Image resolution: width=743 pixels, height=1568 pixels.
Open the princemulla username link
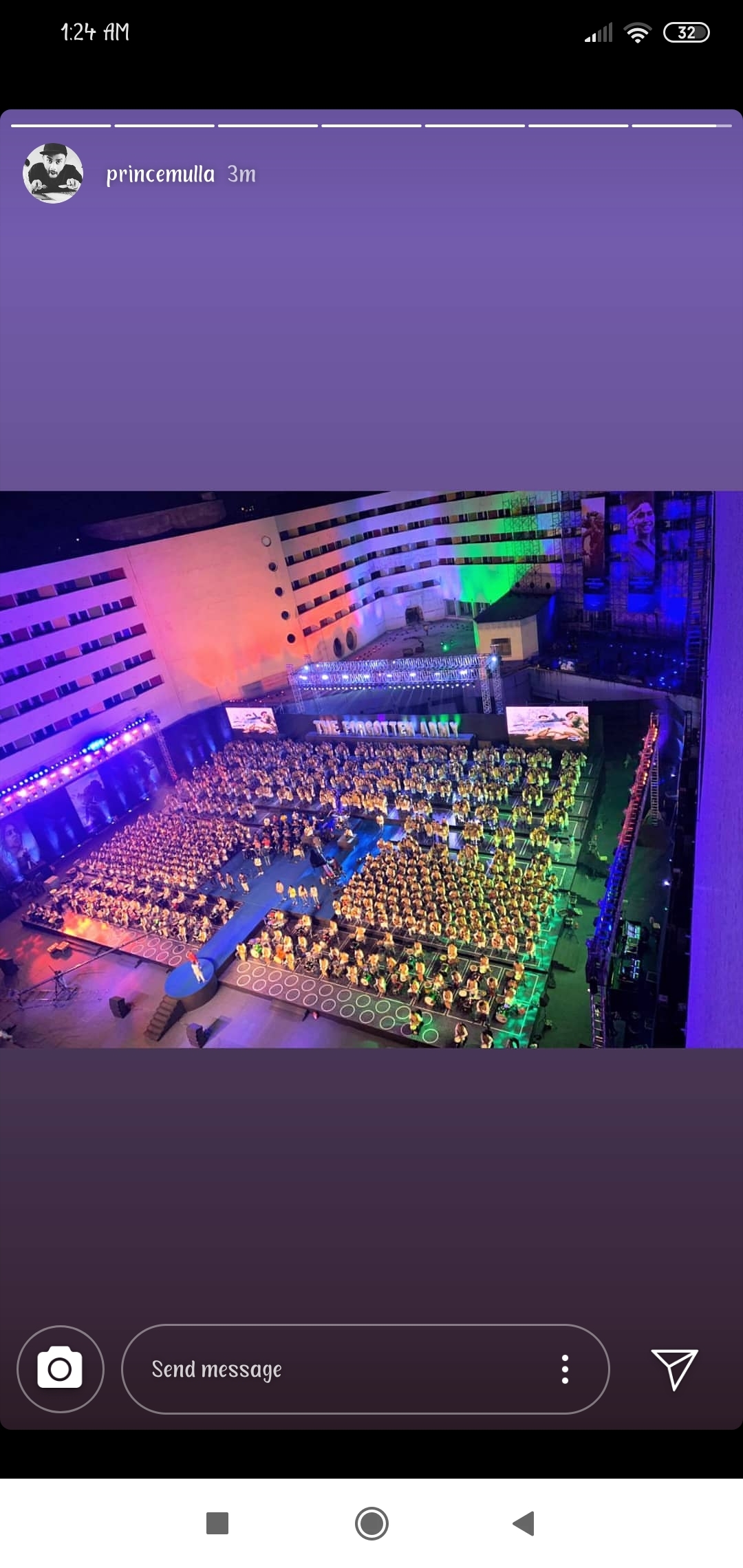tap(160, 174)
